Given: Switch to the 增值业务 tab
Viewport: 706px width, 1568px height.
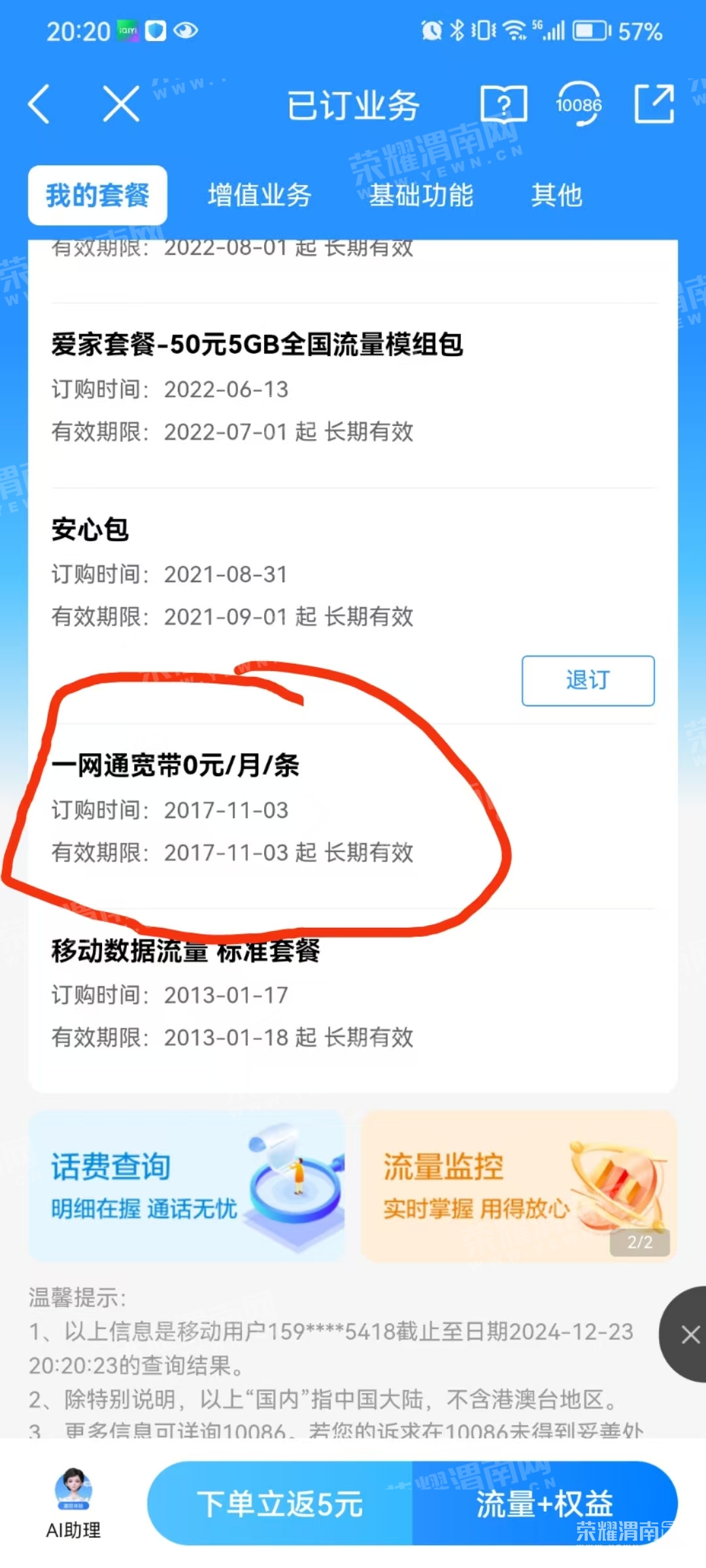Looking at the screenshot, I should coord(260,195).
